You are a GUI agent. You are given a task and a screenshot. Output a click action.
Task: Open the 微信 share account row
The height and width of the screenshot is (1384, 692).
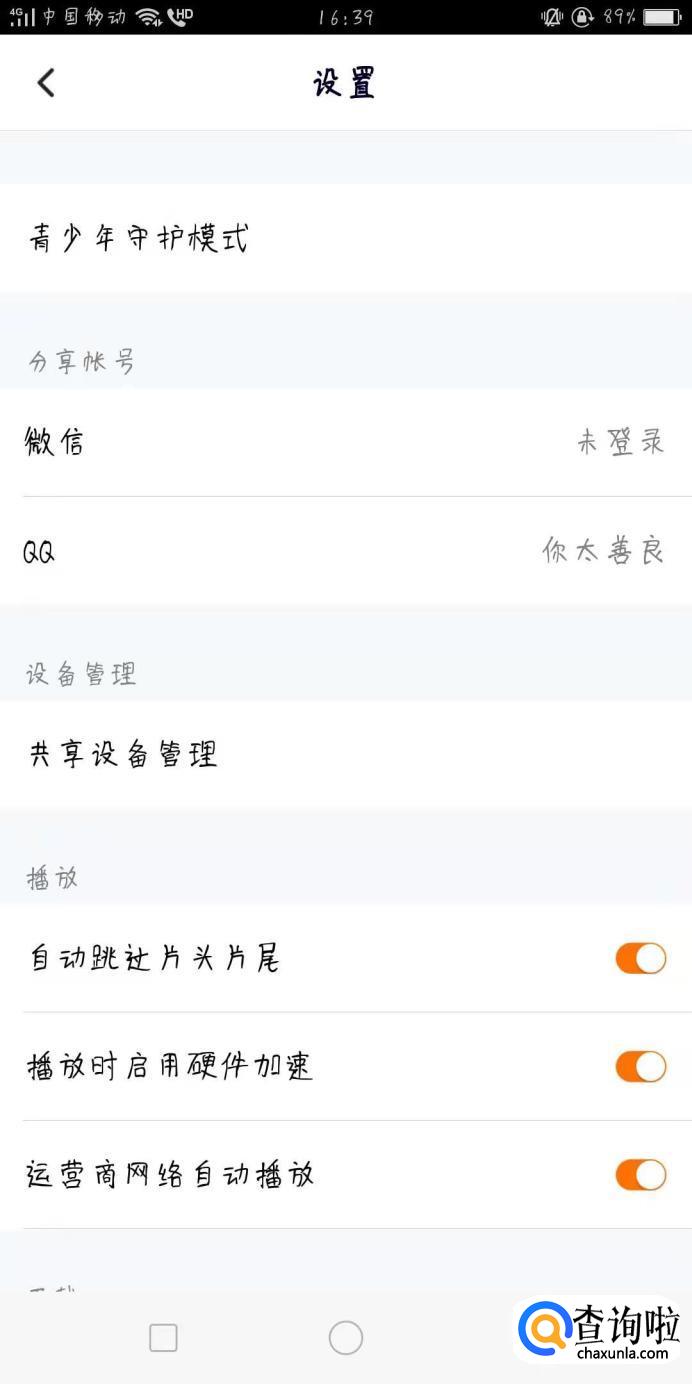(x=345, y=442)
